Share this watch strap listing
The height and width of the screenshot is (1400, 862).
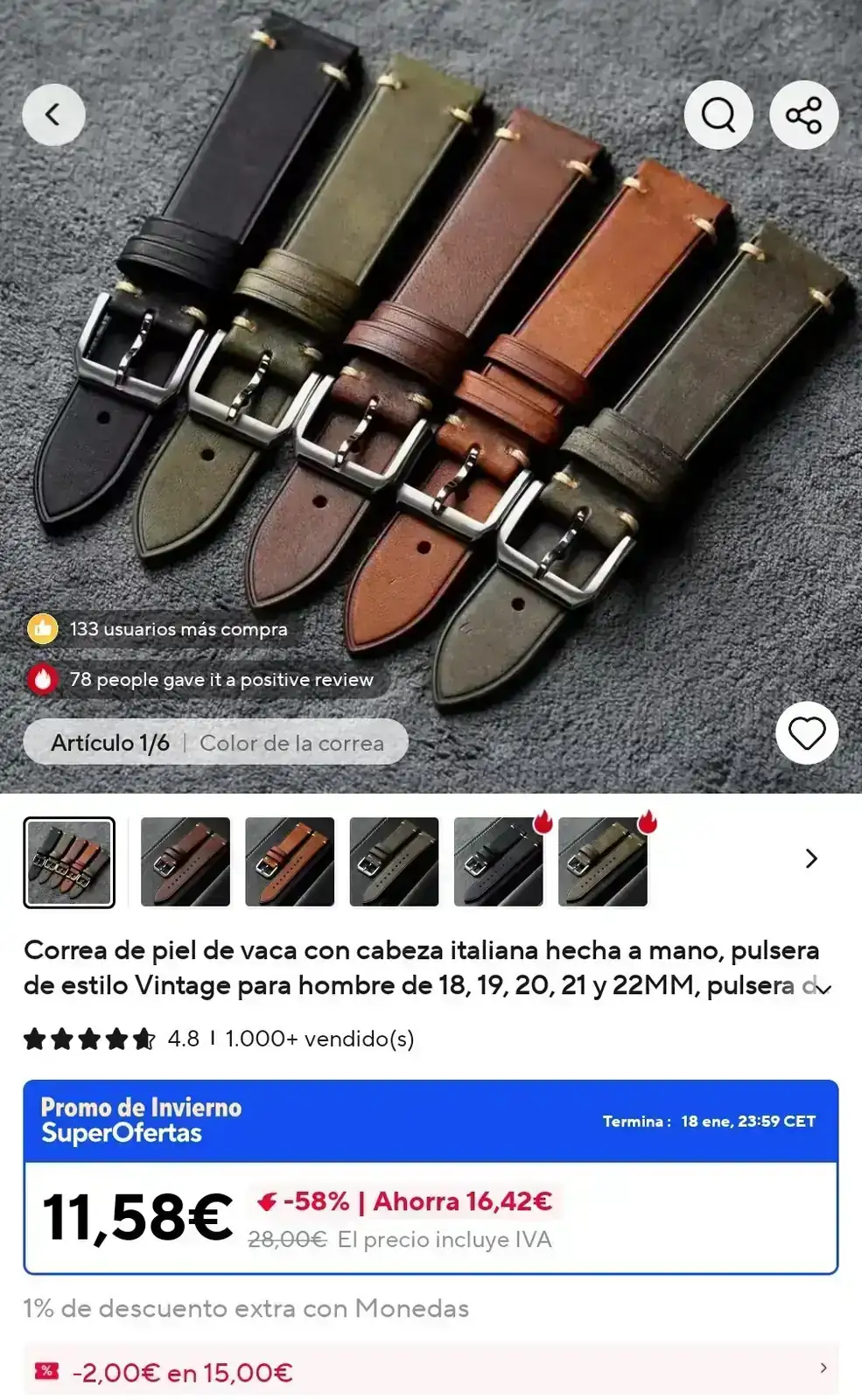point(803,115)
